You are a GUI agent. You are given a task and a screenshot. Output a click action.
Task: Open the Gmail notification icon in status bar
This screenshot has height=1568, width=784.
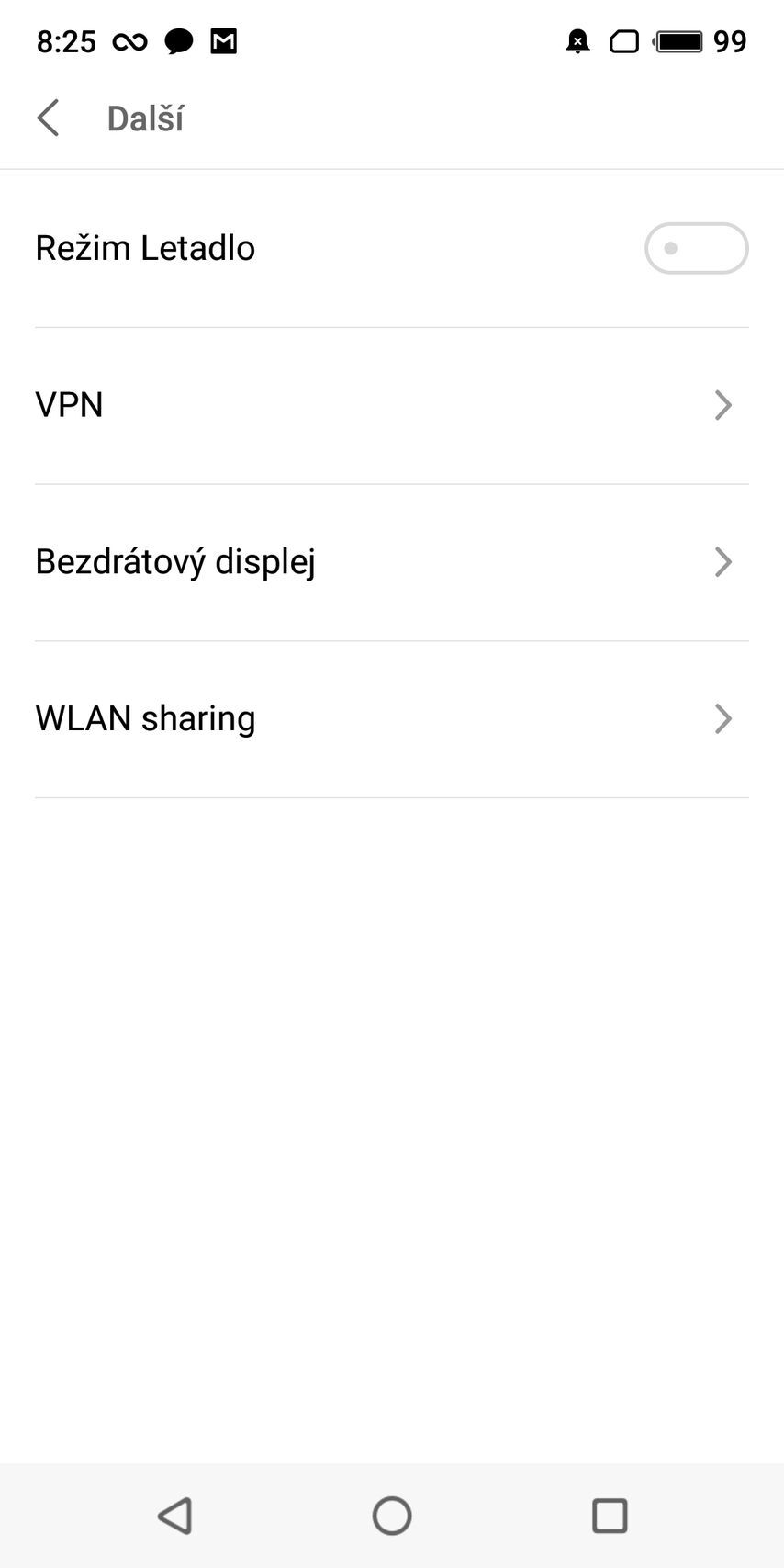[x=222, y=40]
